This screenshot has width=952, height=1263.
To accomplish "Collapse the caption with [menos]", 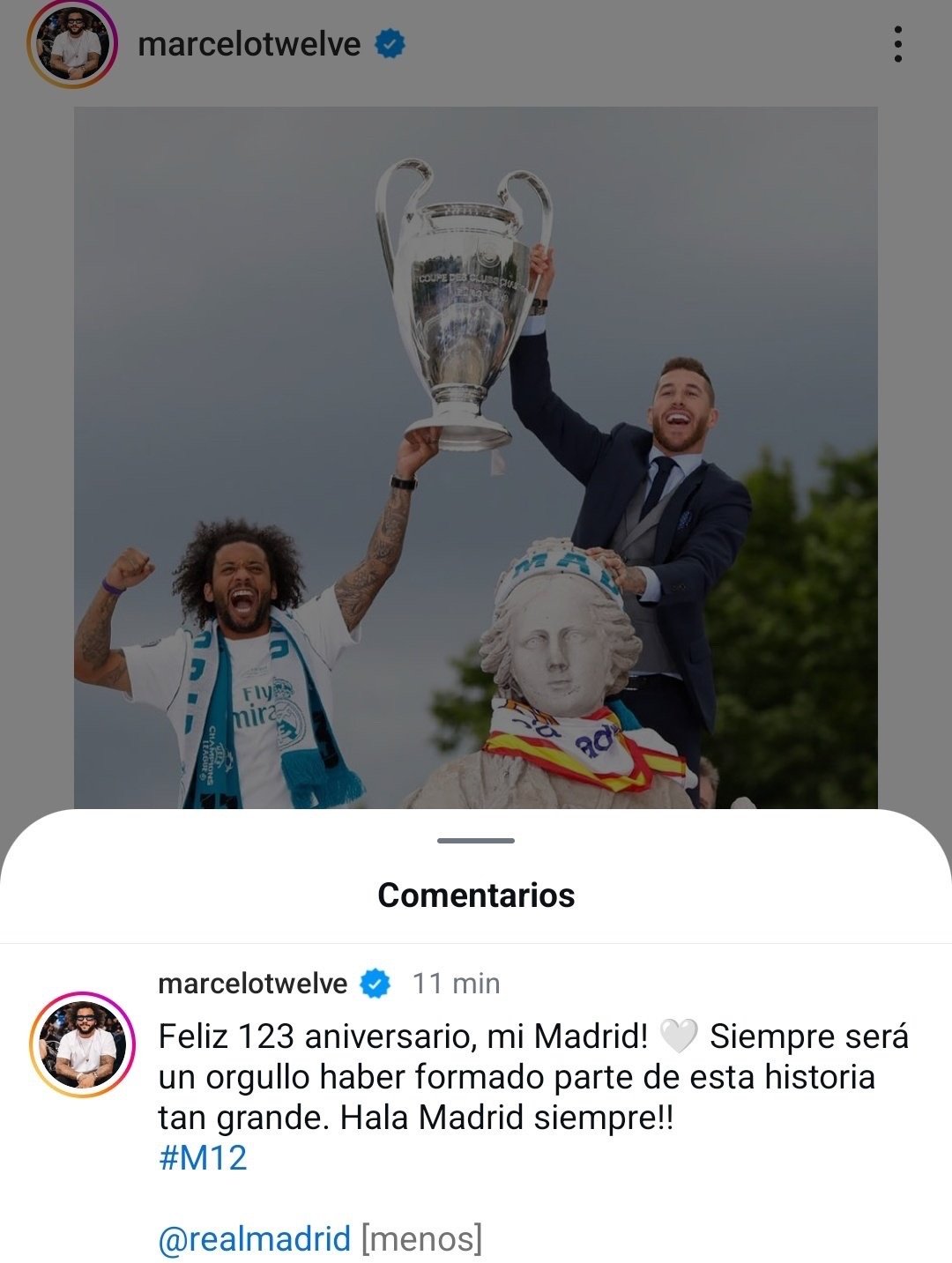I will click(422, 1238).
